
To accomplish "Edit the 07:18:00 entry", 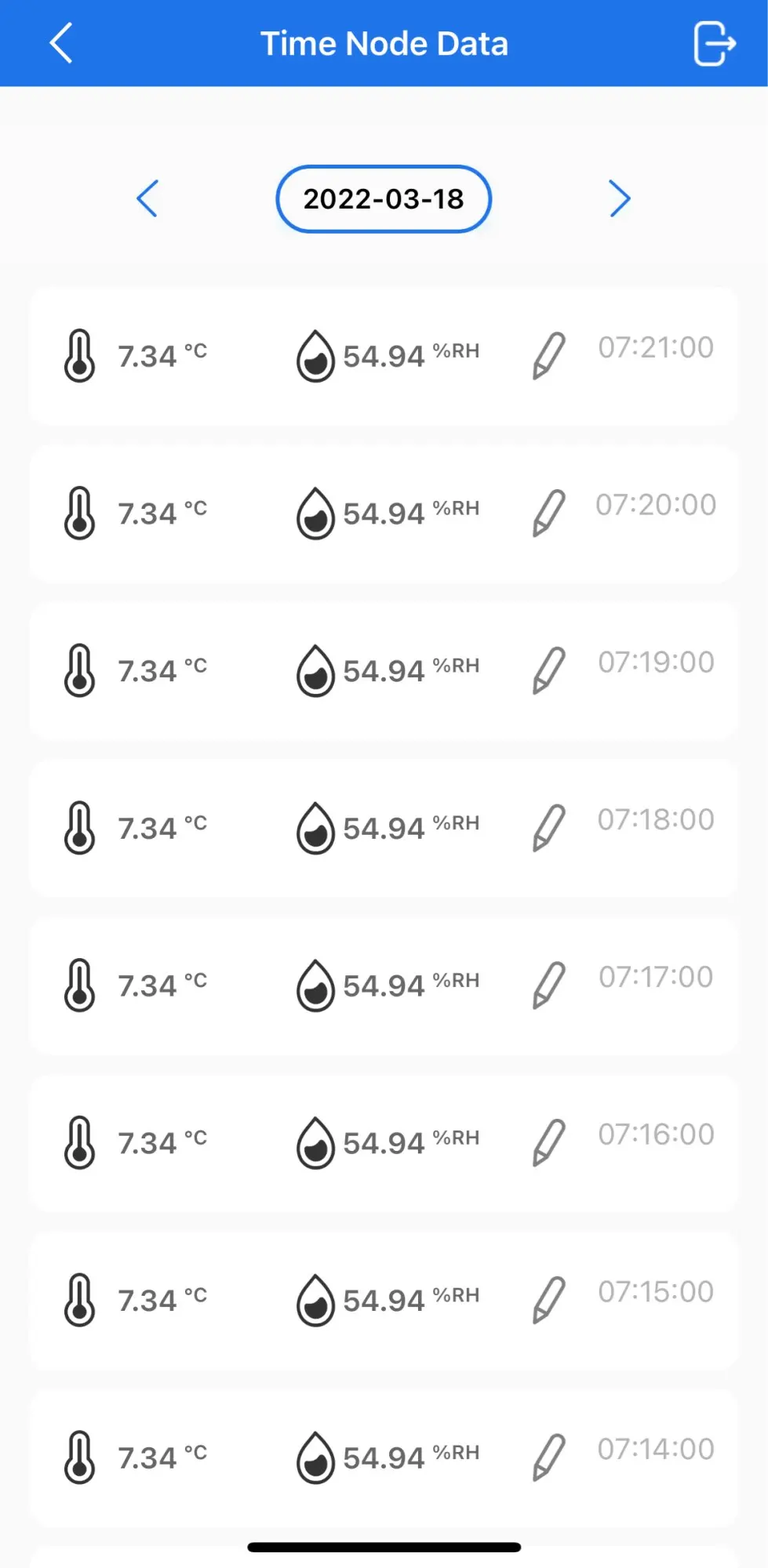I will [x=549, y=827].
